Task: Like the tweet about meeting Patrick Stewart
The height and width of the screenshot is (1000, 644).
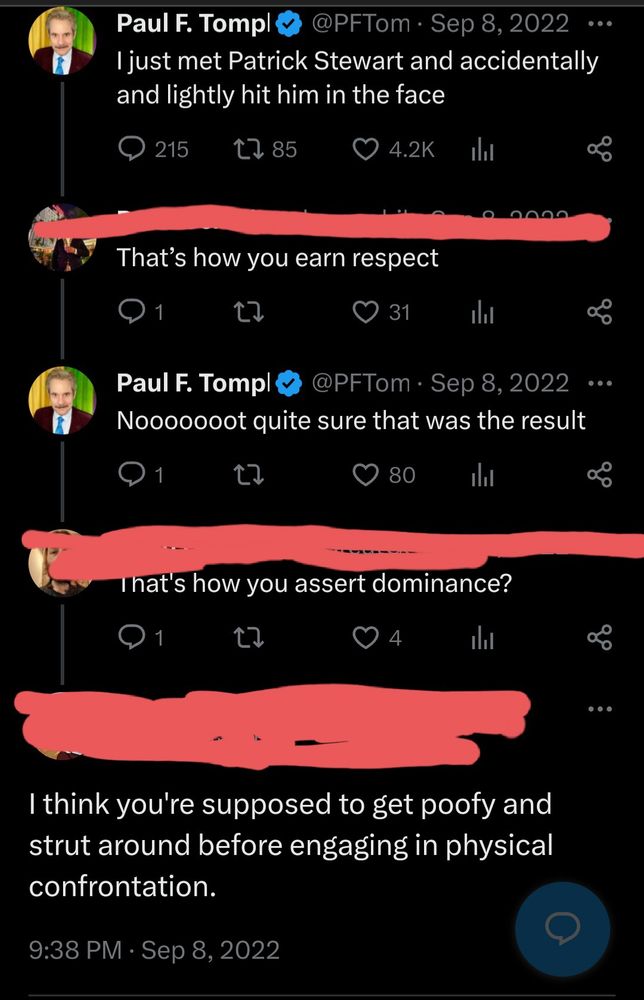Action: pyautogui.click(x=366, y=149)
